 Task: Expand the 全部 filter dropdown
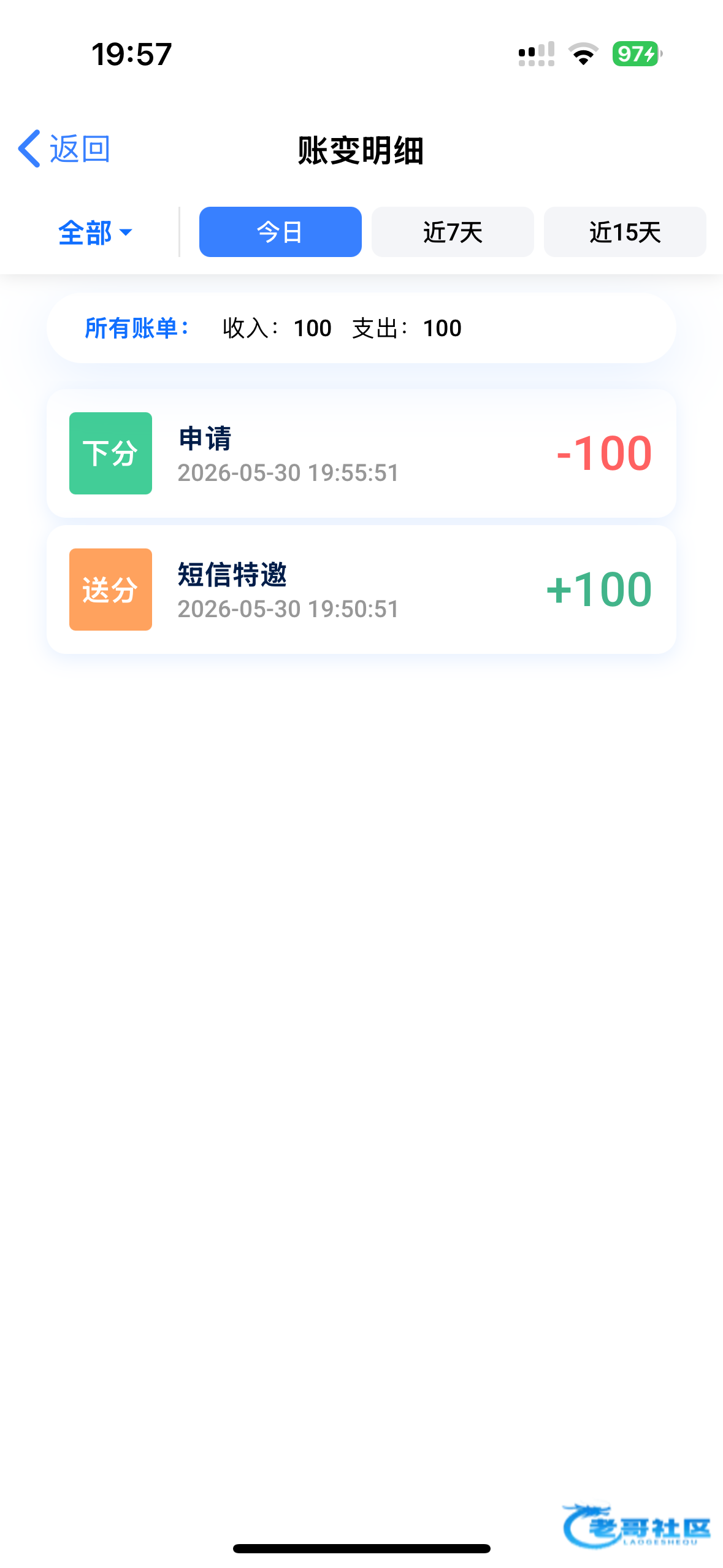(x=95, y=233)
